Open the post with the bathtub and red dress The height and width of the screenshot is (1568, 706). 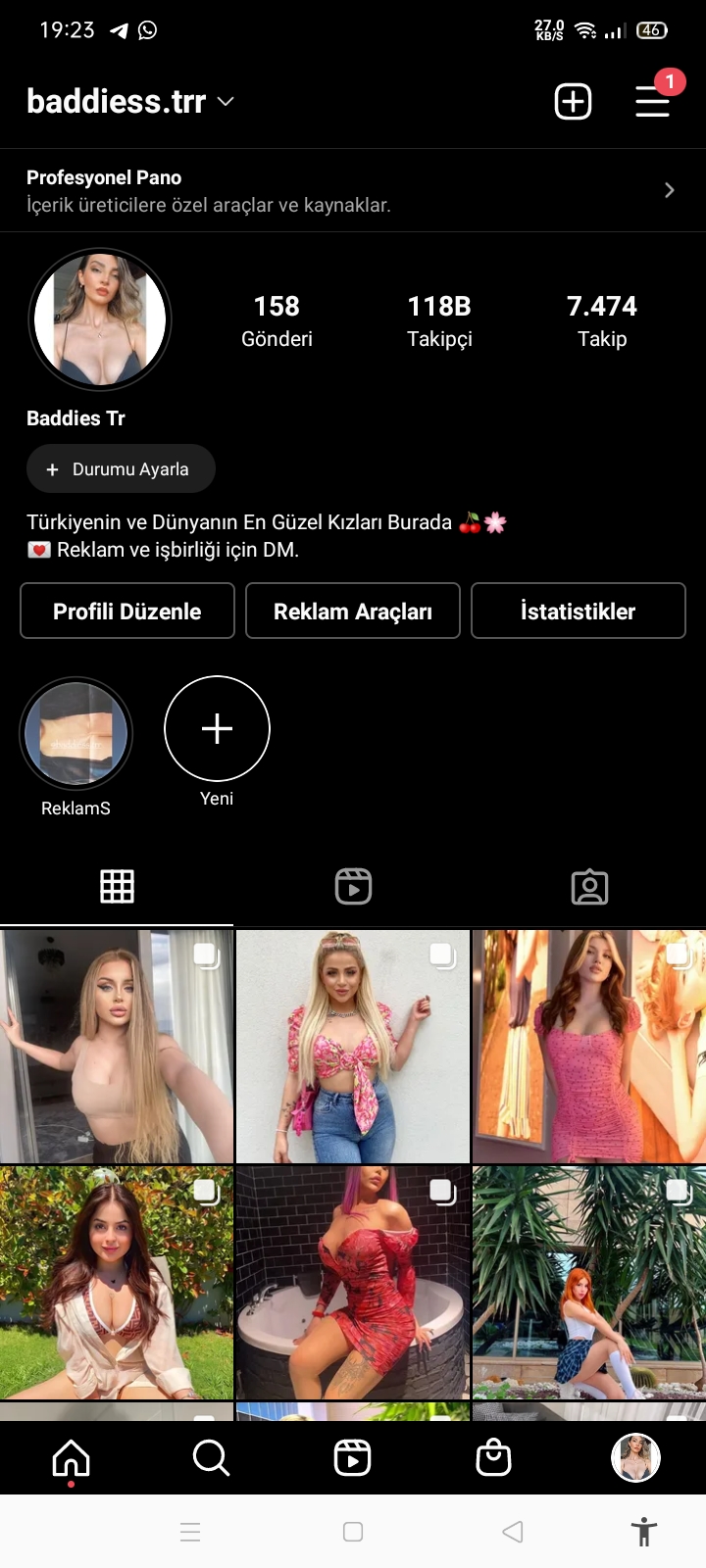(x=353, y=1283)
